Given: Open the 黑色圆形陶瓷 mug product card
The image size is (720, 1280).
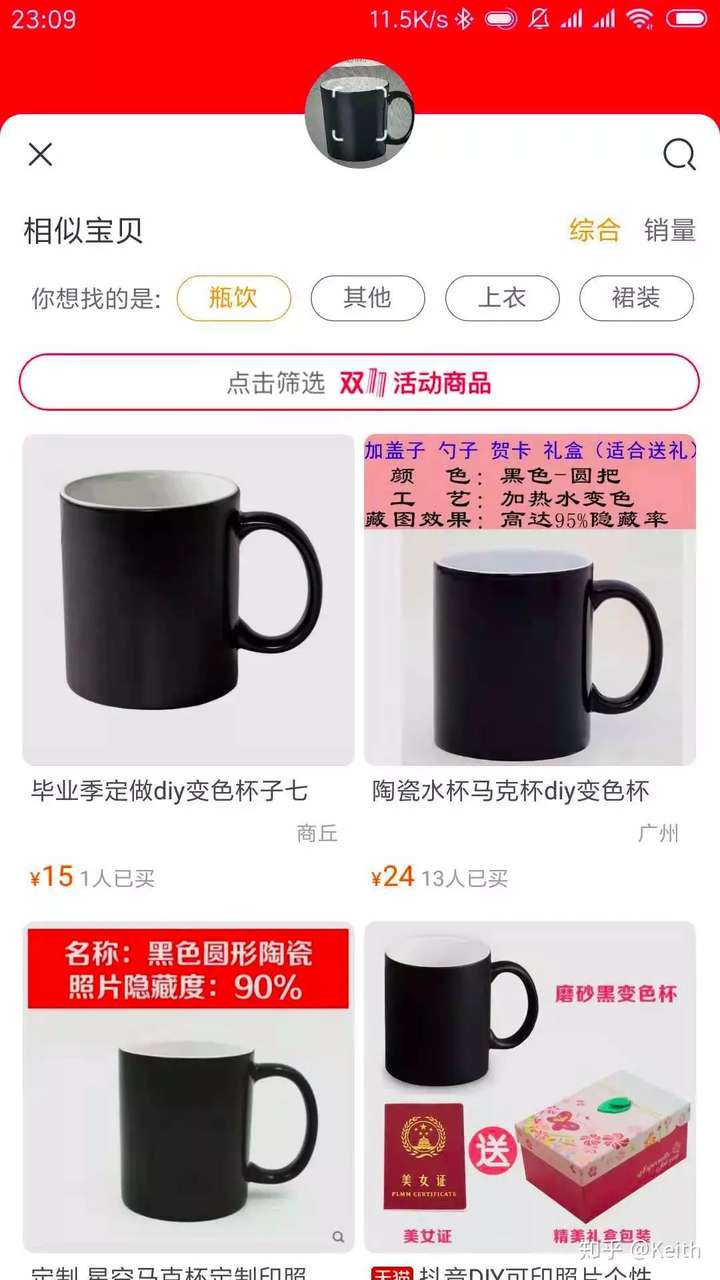Looking at the screenshot, I should [188, 1085].
